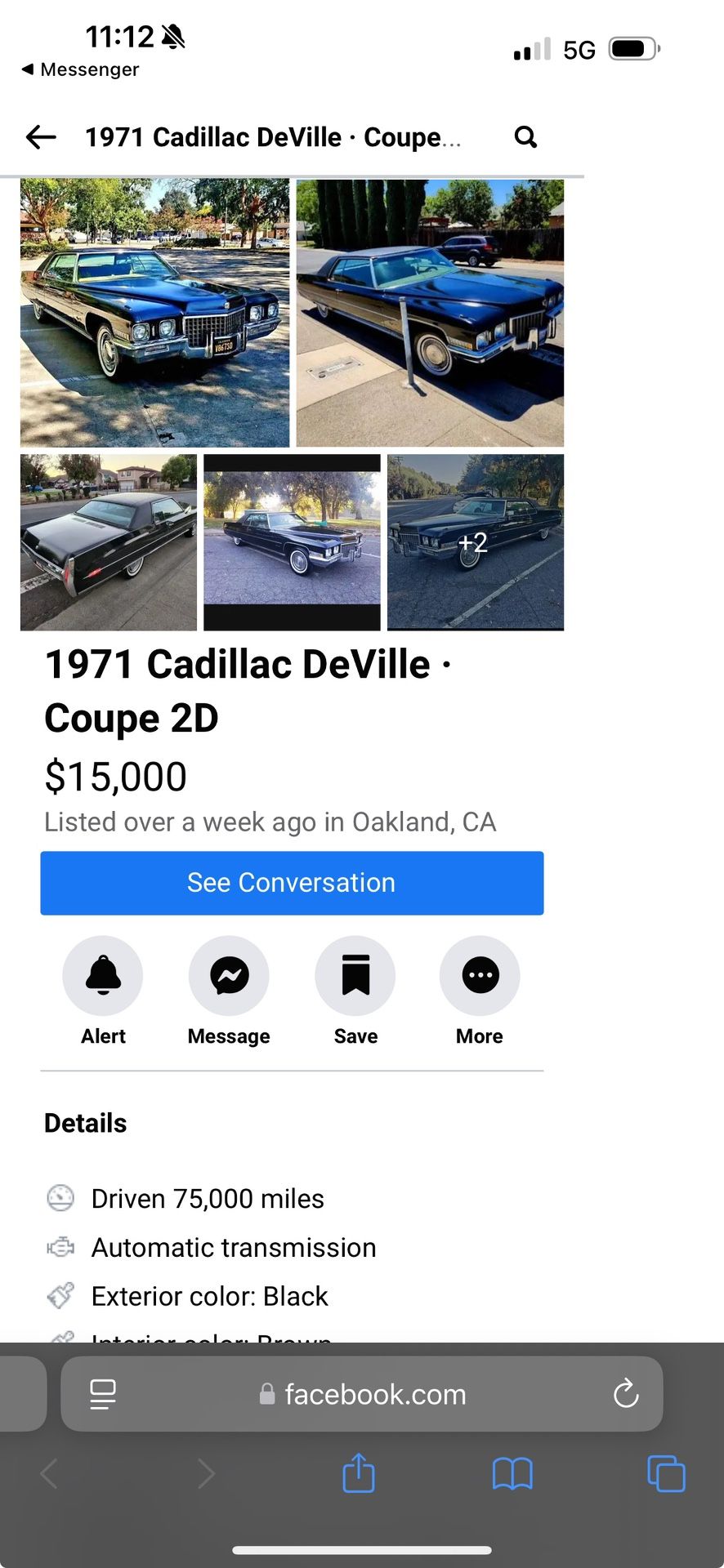Viewport: 724px width, 1568px height.
Task: Set an Alert for this listing
Action: (103, 975)
